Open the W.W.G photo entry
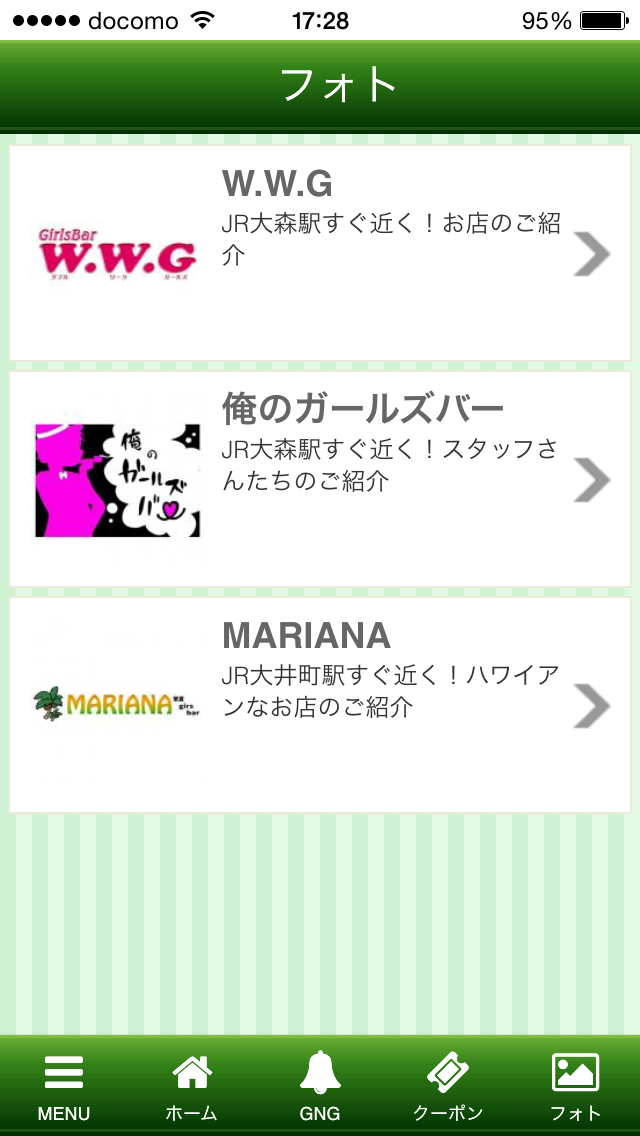The height and width of the screenshot is (1136, 640). 320,253
